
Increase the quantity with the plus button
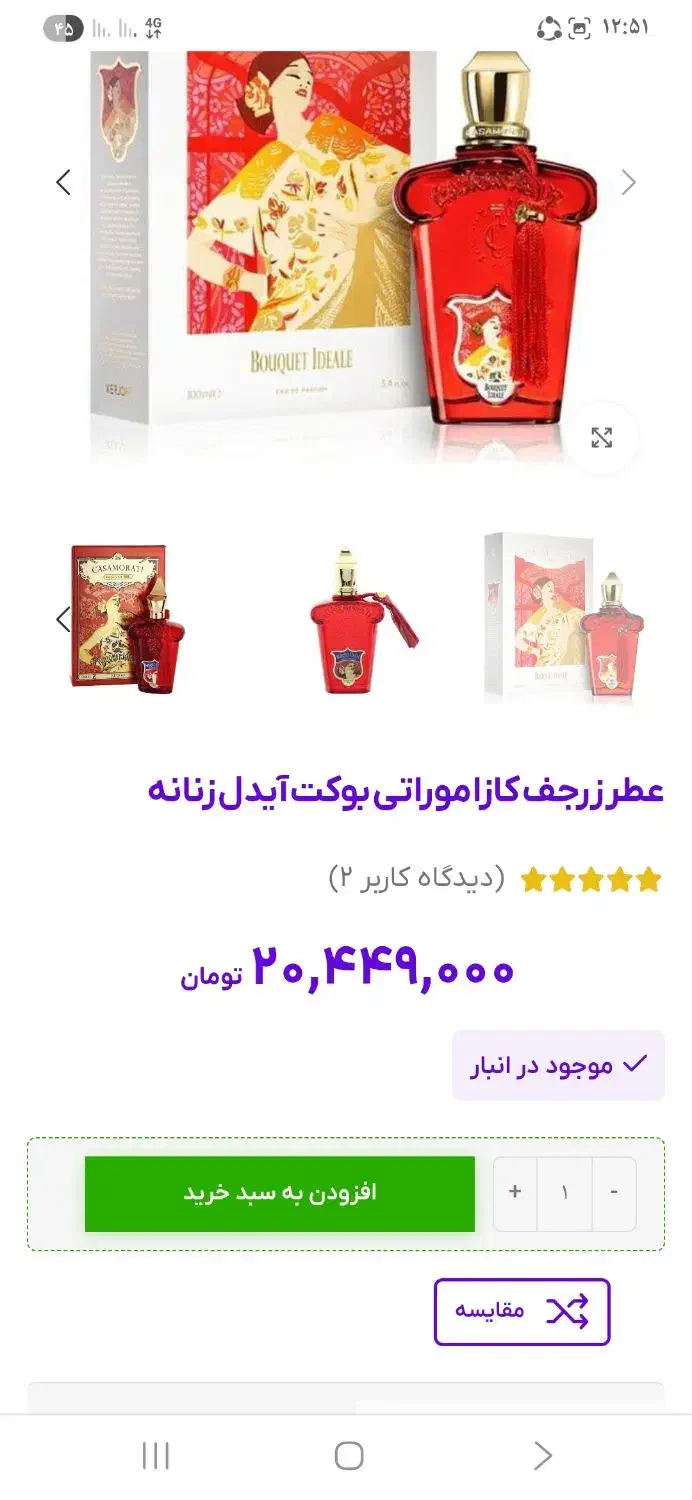pos(515,1193)
